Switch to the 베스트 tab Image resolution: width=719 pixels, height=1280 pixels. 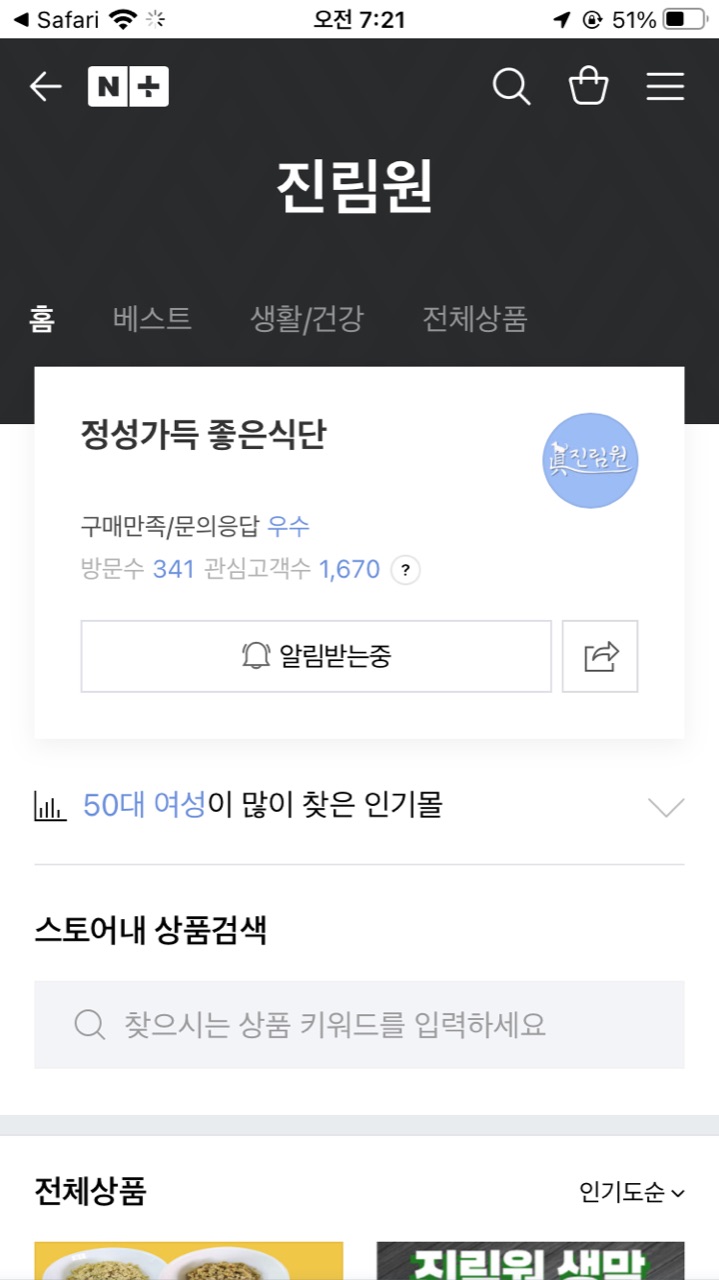(x=152, y=319)
